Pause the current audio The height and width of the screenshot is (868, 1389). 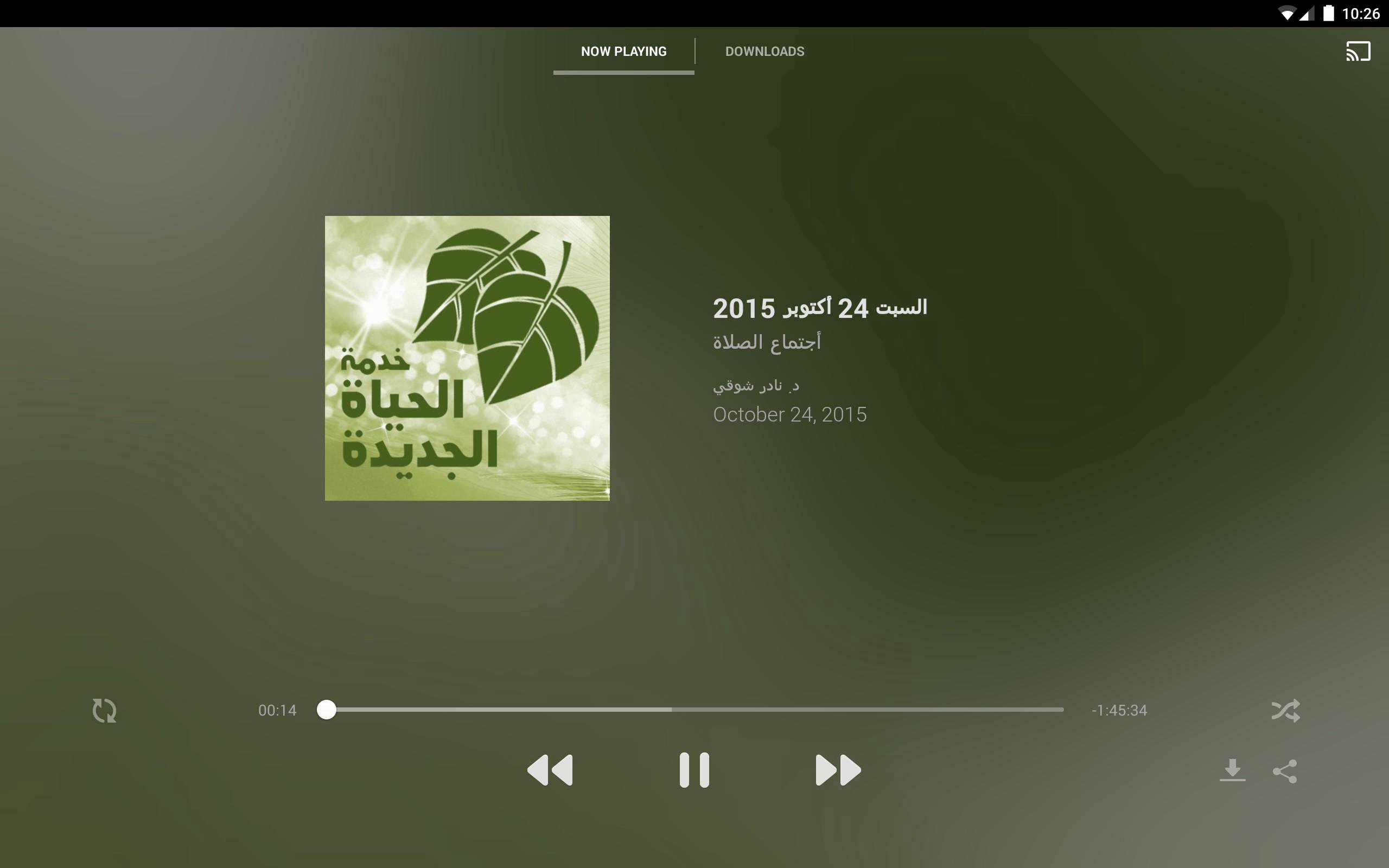694,770
